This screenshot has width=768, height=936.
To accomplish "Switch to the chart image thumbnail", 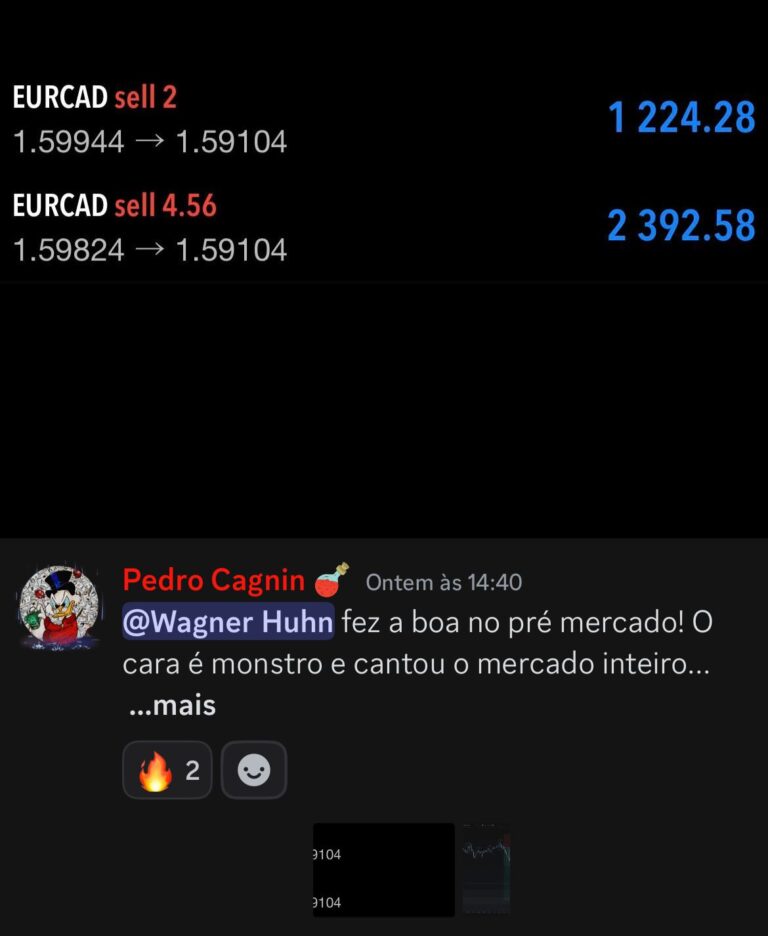I will pyautogui.click(x=486, y=869).
